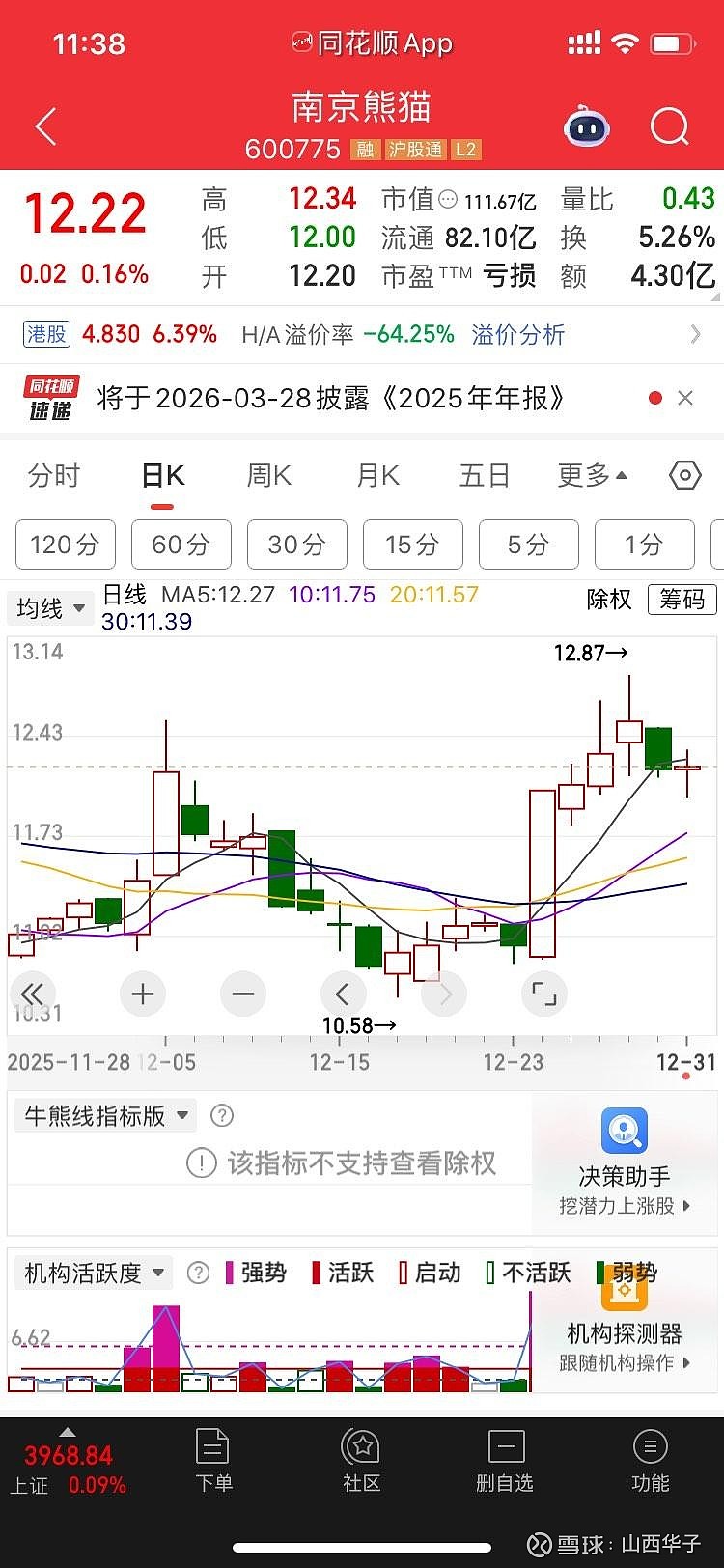Expand the 更多 chart options
The image size is (724, 1568).
592,475
